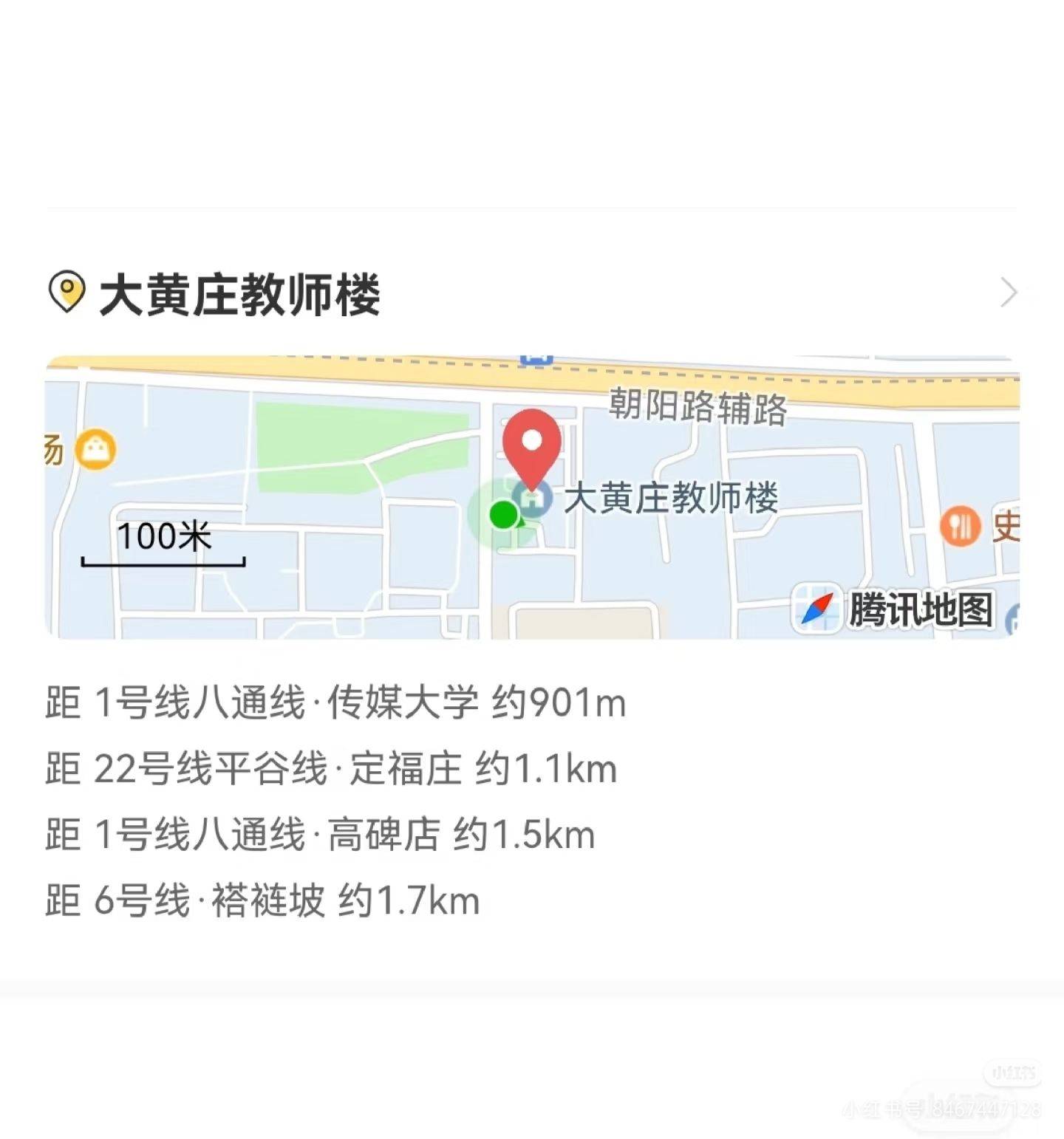1064x1139 pixels.
Task: Open the 大黄庄教师楼 location details chevron
Action: (1008, 293)
